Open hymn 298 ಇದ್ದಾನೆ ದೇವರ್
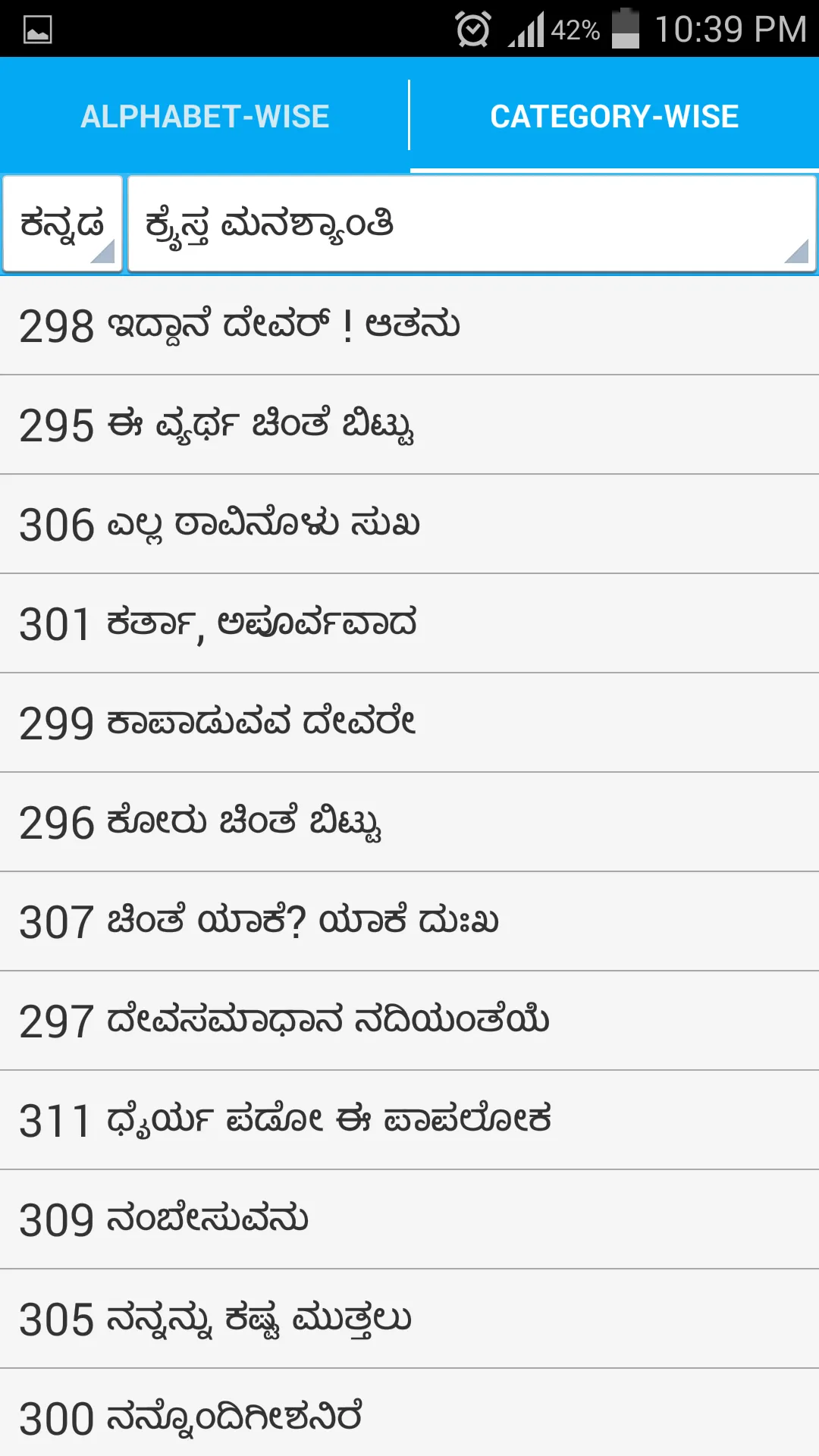This screenshot has width=819, height=1456. pos(409,325)
